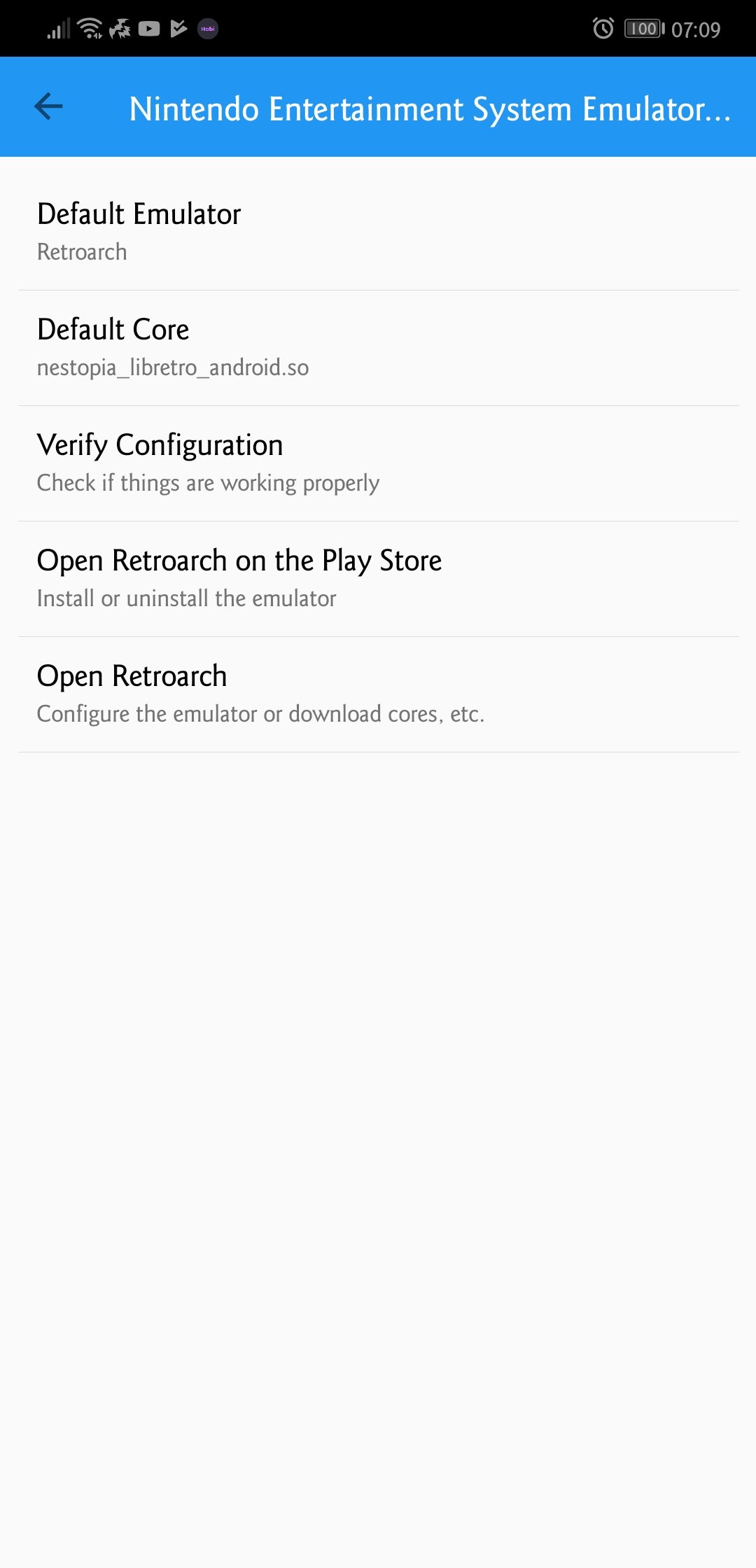
Task: Go back using the arrow icon
Action: tap(48, 106)
